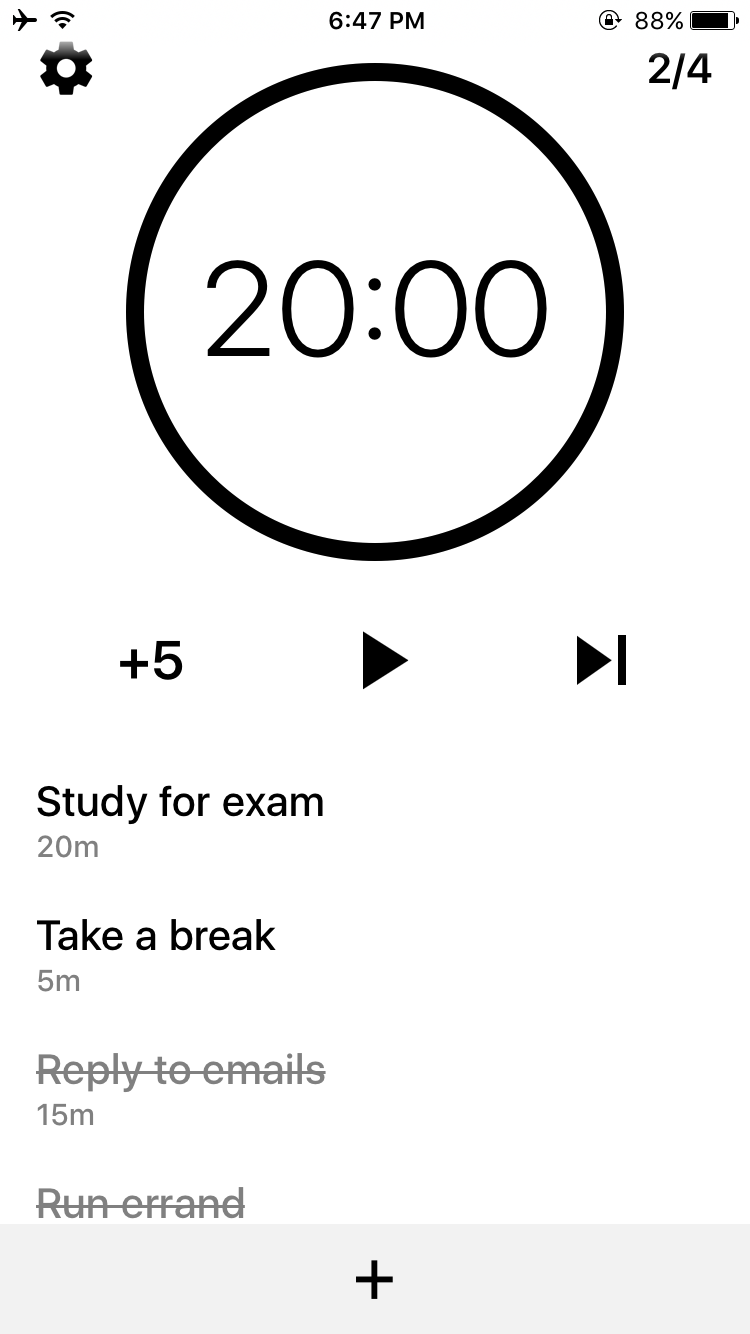Tap the plus icon to add a task

click(x=374, y=1278)
